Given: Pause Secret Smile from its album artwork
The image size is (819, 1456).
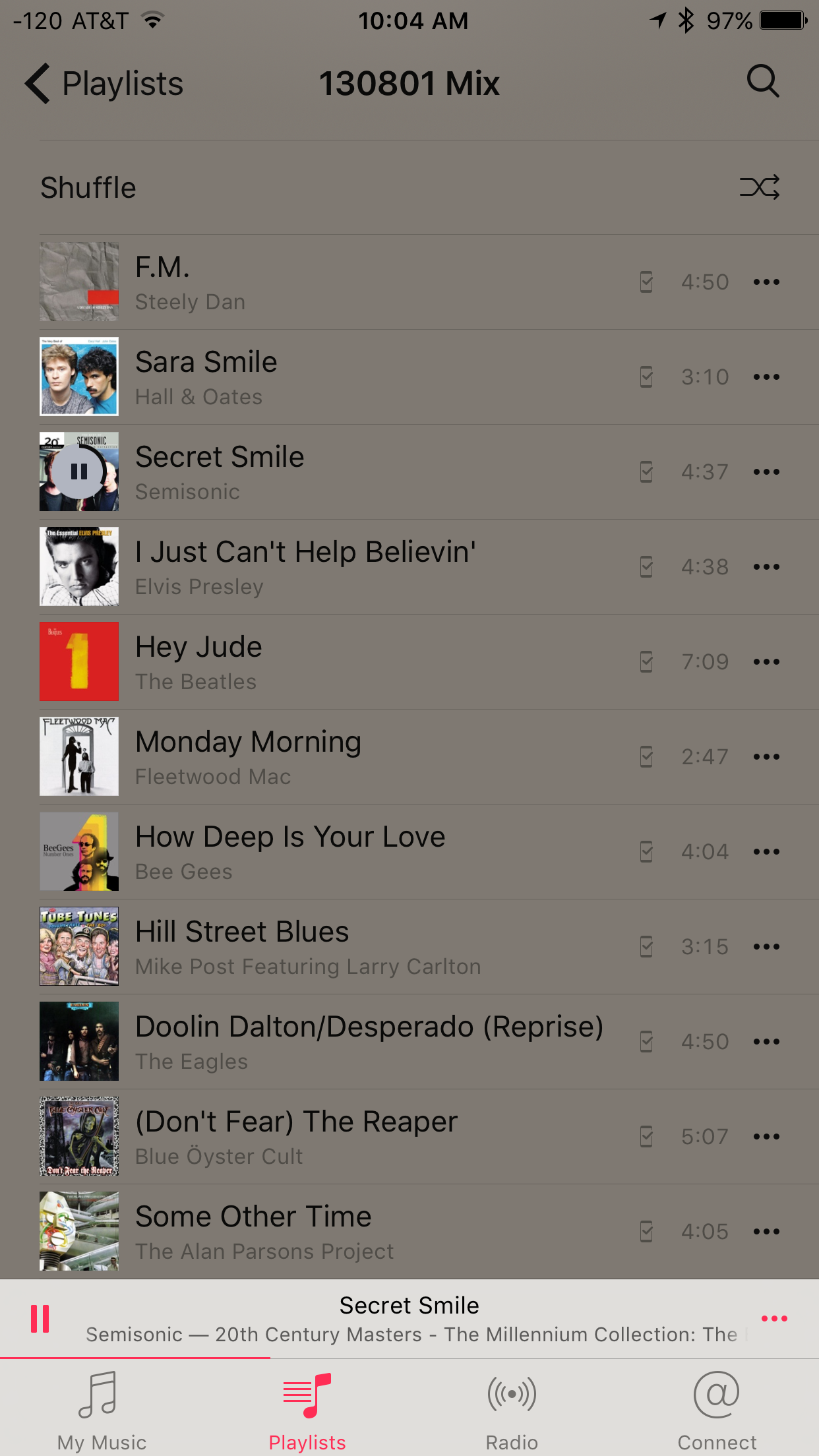Looking at the screenshot, I should click(79, 471).
